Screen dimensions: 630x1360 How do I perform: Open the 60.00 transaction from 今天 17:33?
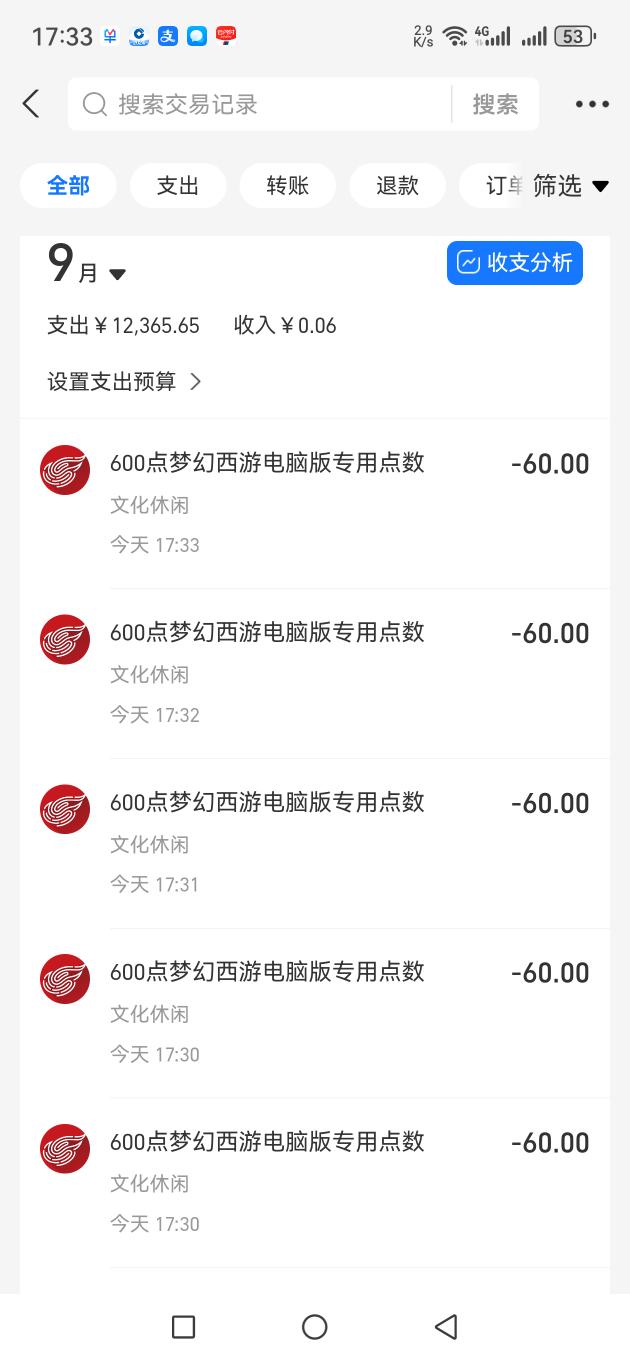(x=315, y=504)
